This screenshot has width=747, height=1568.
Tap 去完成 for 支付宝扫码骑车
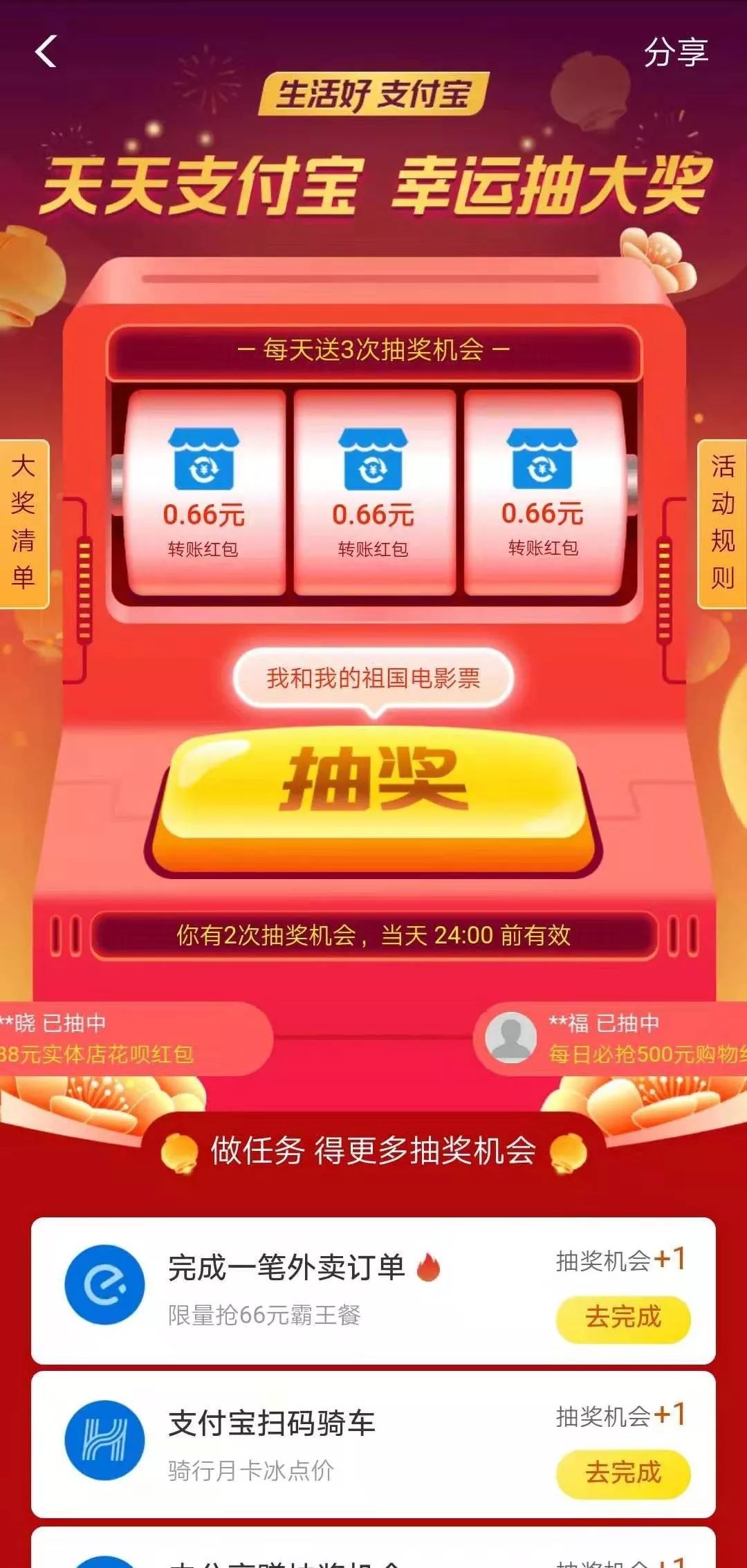(622, 1472)
